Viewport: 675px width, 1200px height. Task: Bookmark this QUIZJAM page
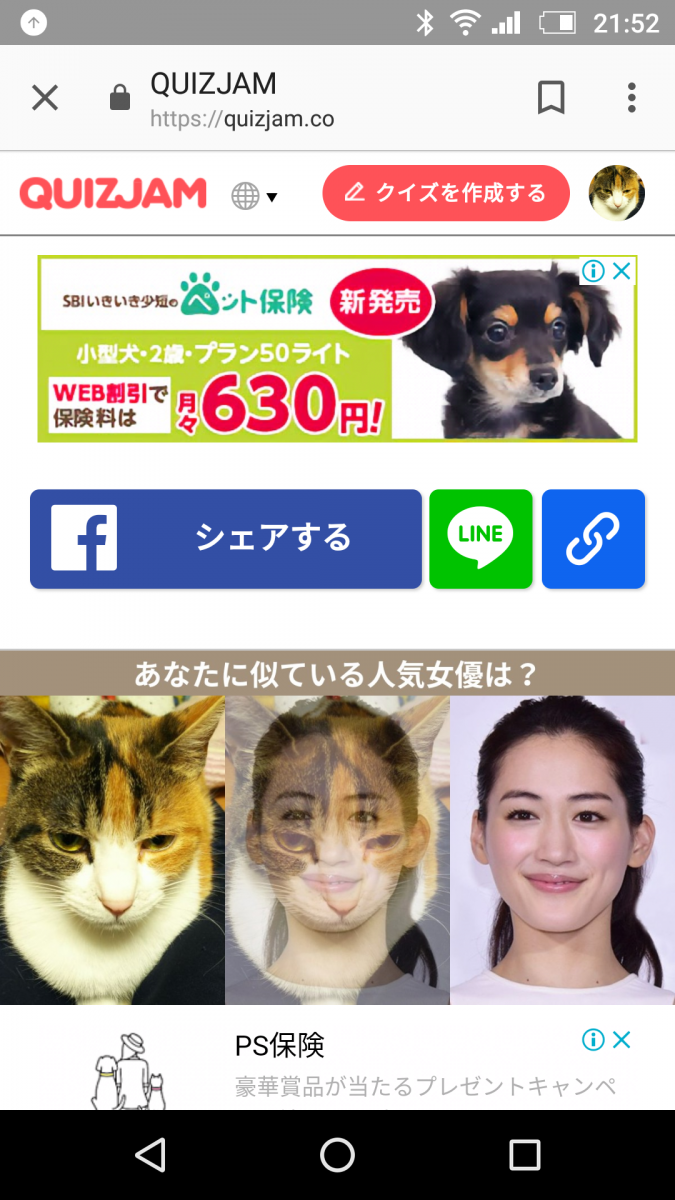tap(551, 98)
